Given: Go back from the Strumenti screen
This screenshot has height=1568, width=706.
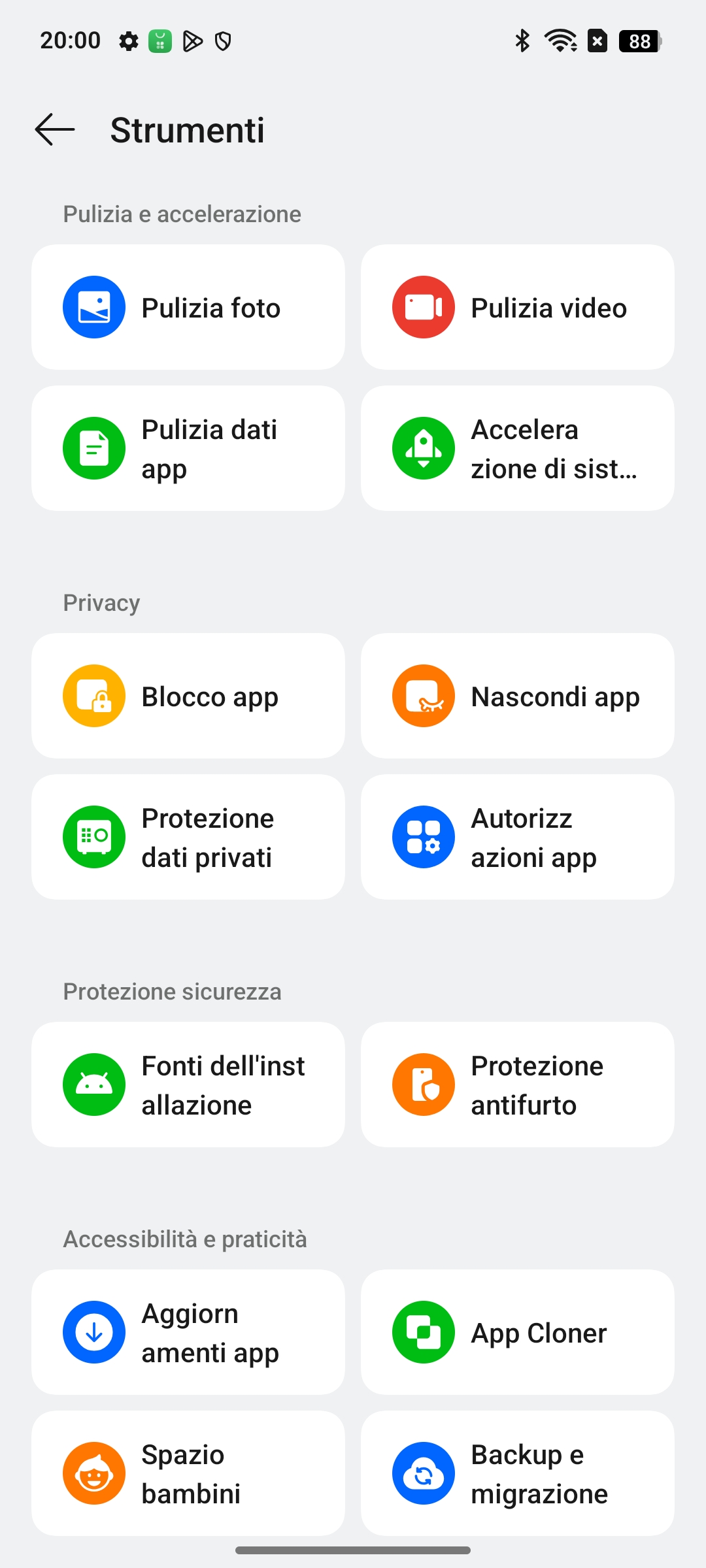Looking at the screenshot, I should 55,129.
